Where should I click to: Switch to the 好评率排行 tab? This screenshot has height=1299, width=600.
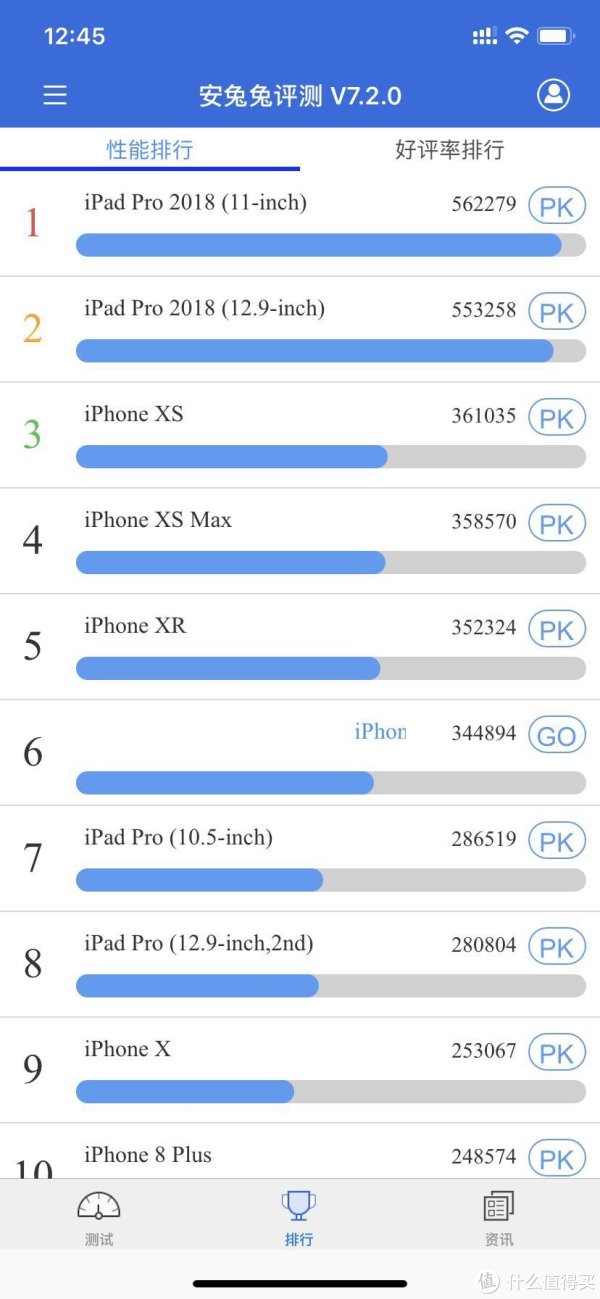449,150
